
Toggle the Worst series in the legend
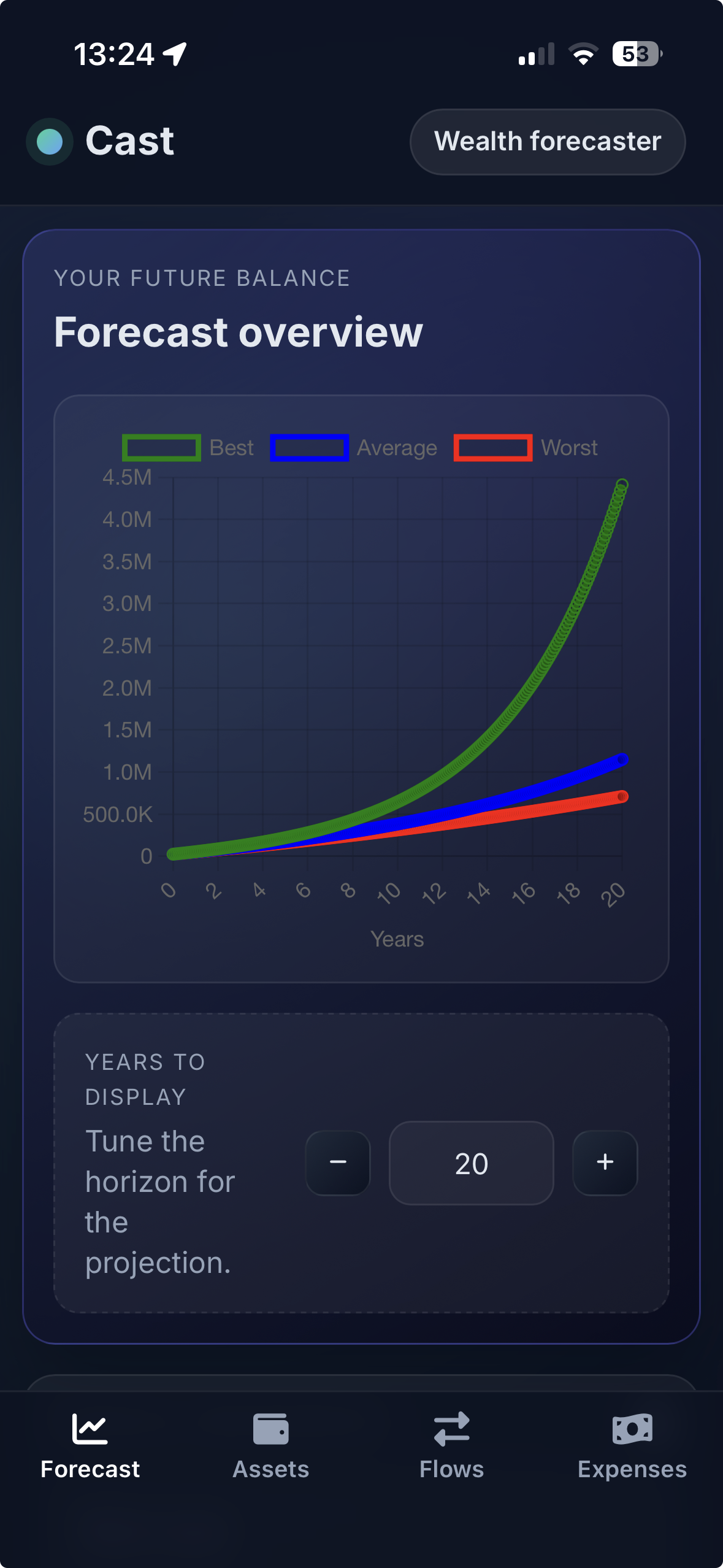coord(525,448)
